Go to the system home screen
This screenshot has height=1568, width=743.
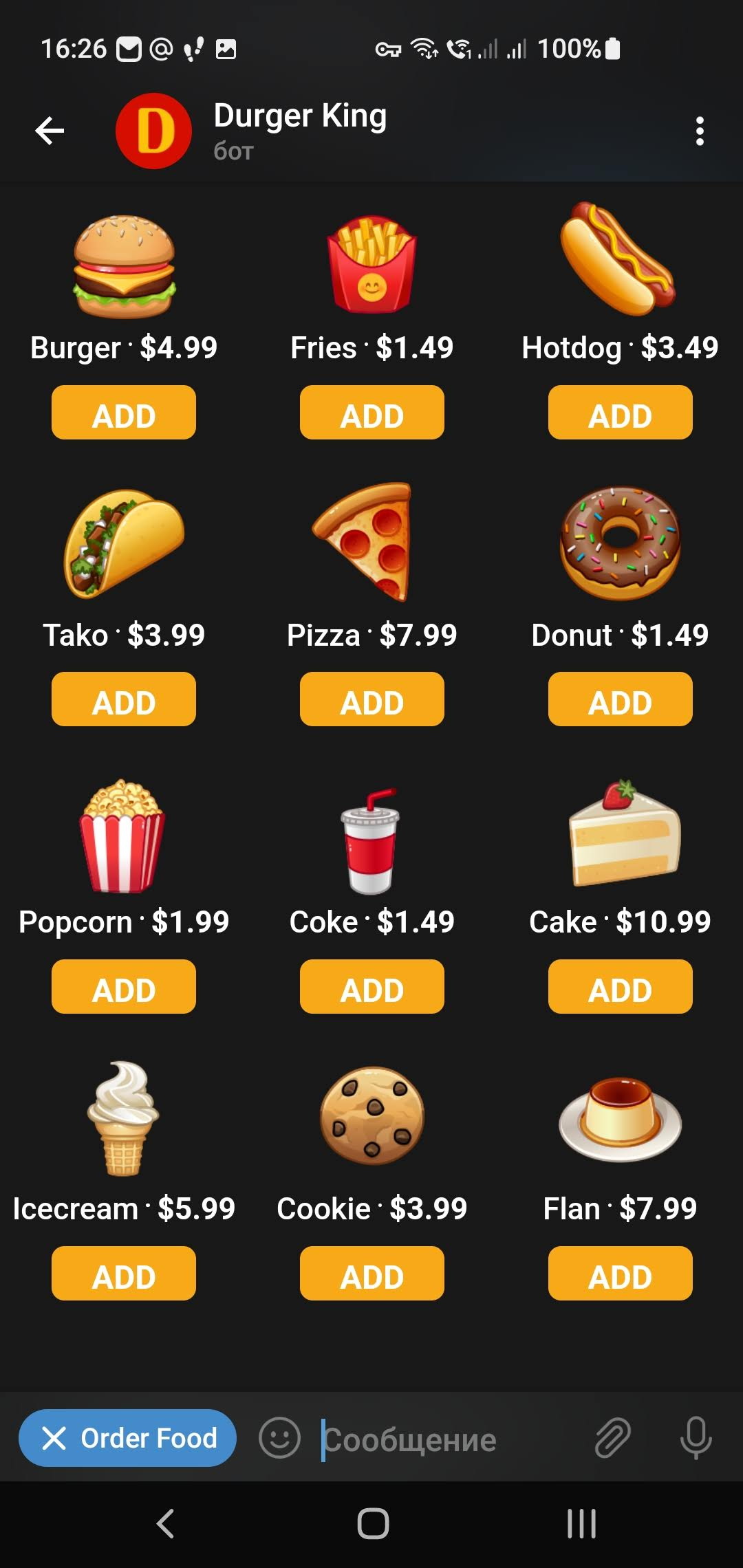(373, 1523)
